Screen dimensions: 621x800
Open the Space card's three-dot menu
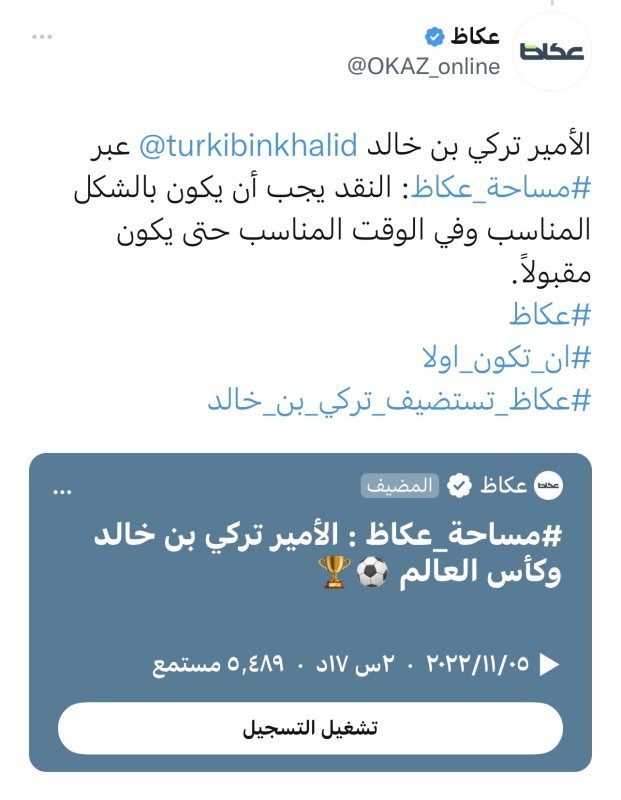(x=63, y=489)
